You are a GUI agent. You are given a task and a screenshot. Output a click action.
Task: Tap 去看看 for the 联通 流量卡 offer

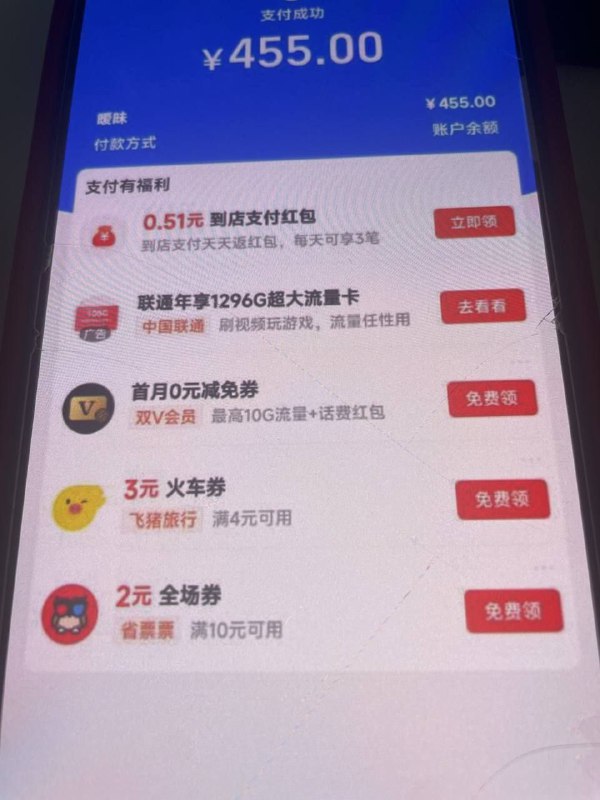click(482, 306)
